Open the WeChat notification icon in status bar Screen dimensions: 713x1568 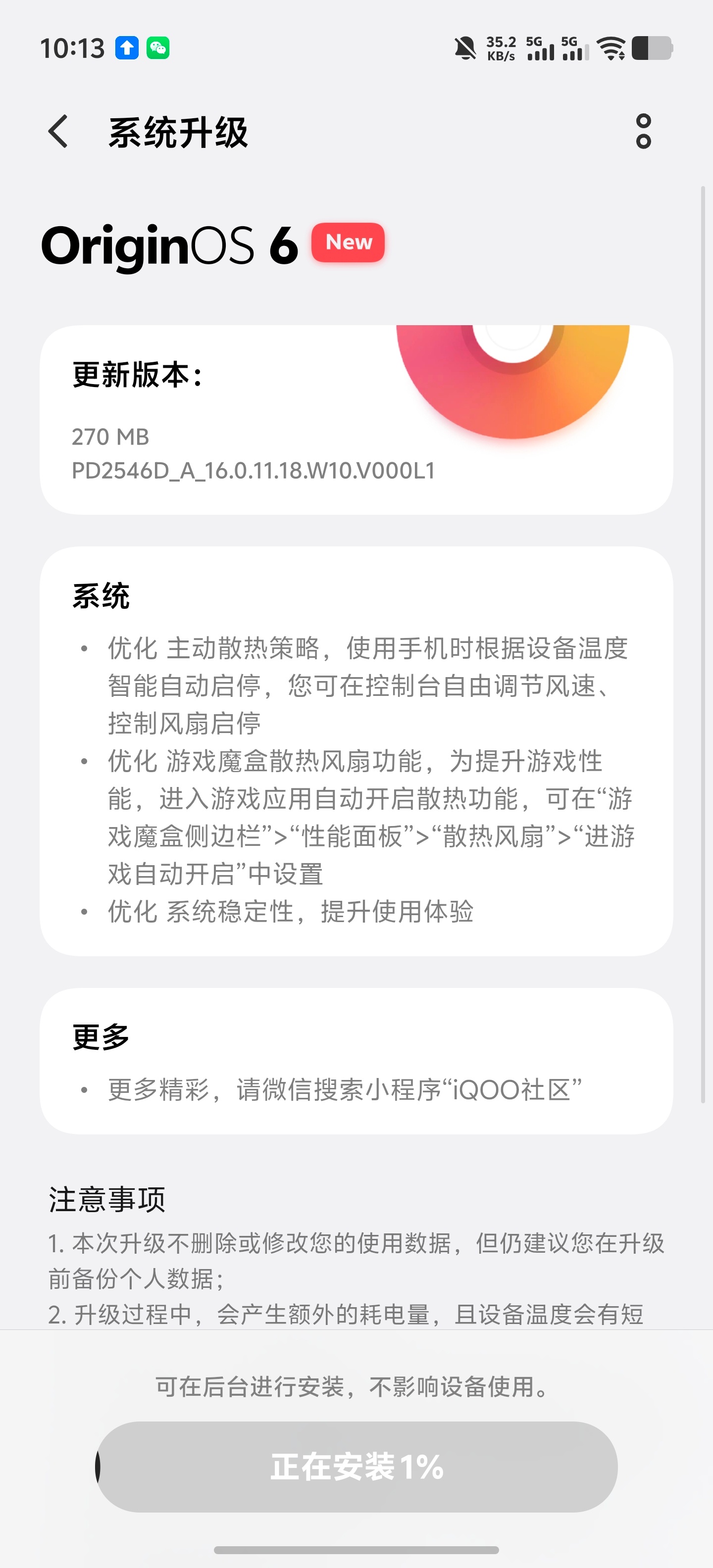[159, 48]
